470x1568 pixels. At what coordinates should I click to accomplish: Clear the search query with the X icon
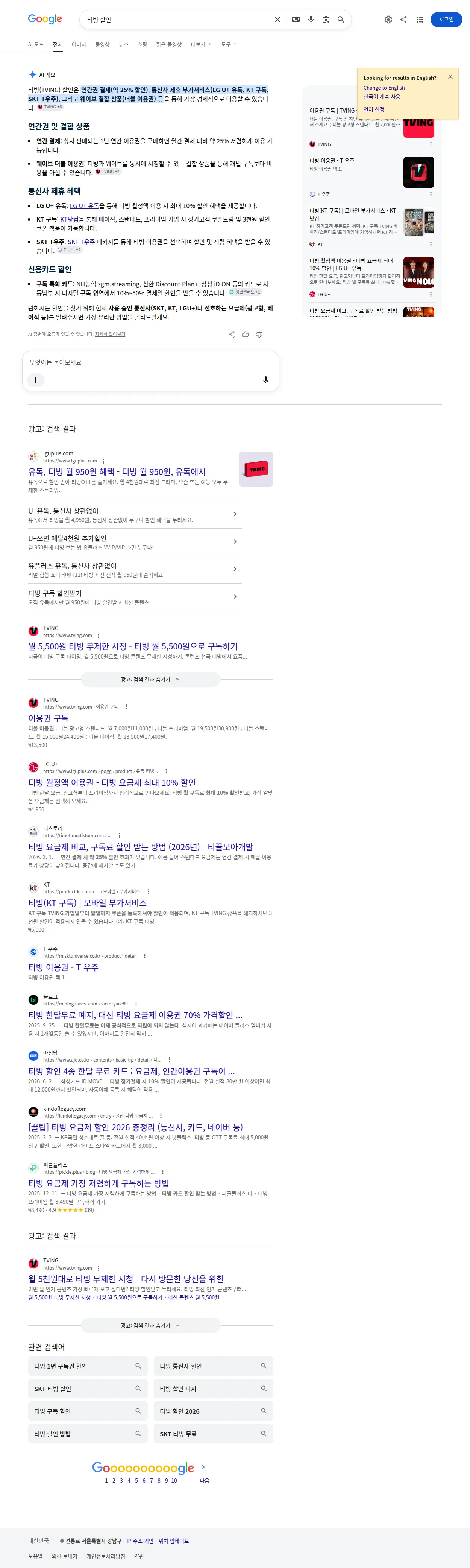coord(277,20)
